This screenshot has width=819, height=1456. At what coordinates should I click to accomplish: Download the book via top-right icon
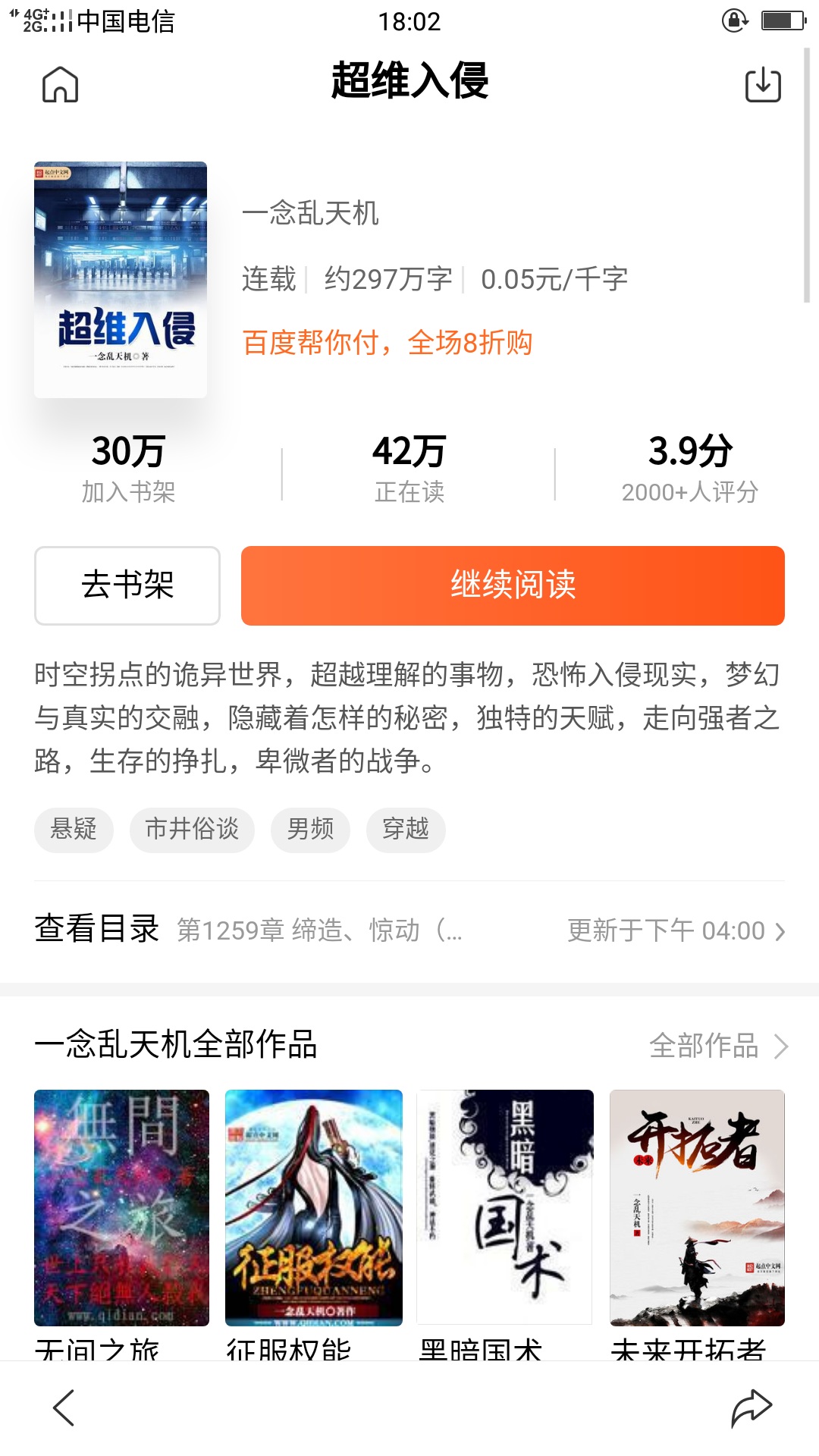[763, 84]
